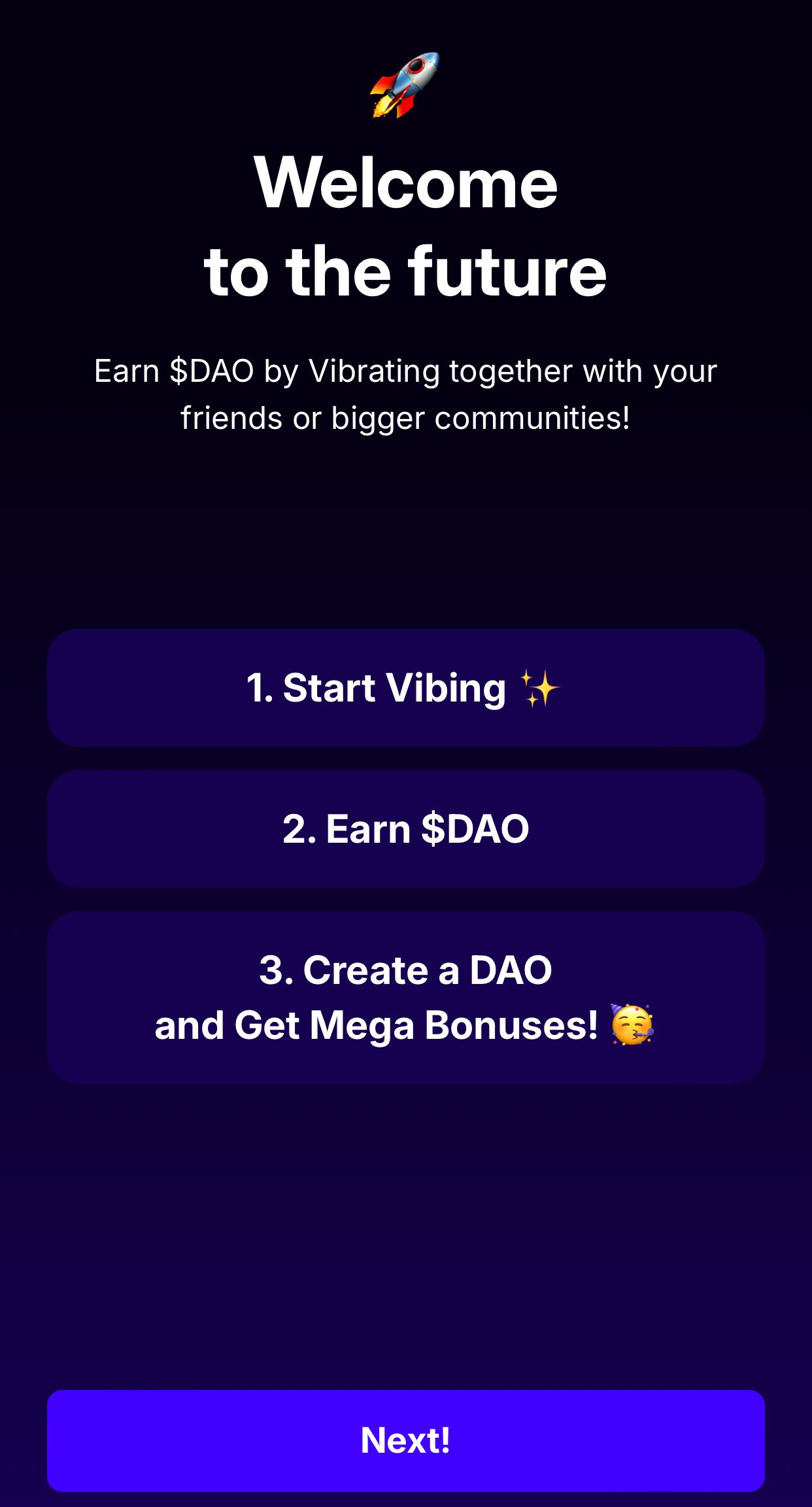This screenshot has width=812, height=1507.
Task: Click the subtitle about earning $DAO
Action: click(405, 392)
